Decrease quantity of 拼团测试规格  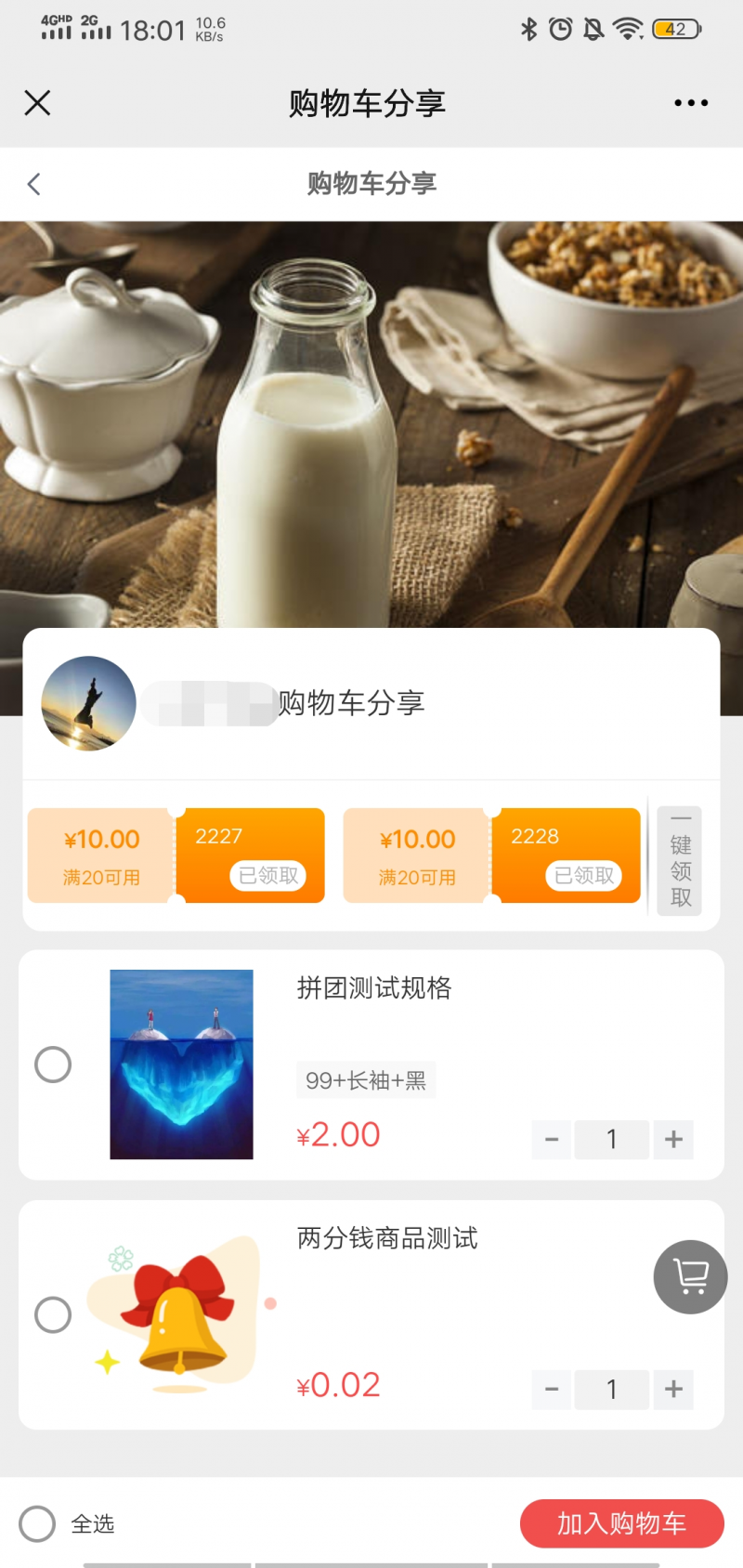pyautogui.click(x=552, y=1139)
